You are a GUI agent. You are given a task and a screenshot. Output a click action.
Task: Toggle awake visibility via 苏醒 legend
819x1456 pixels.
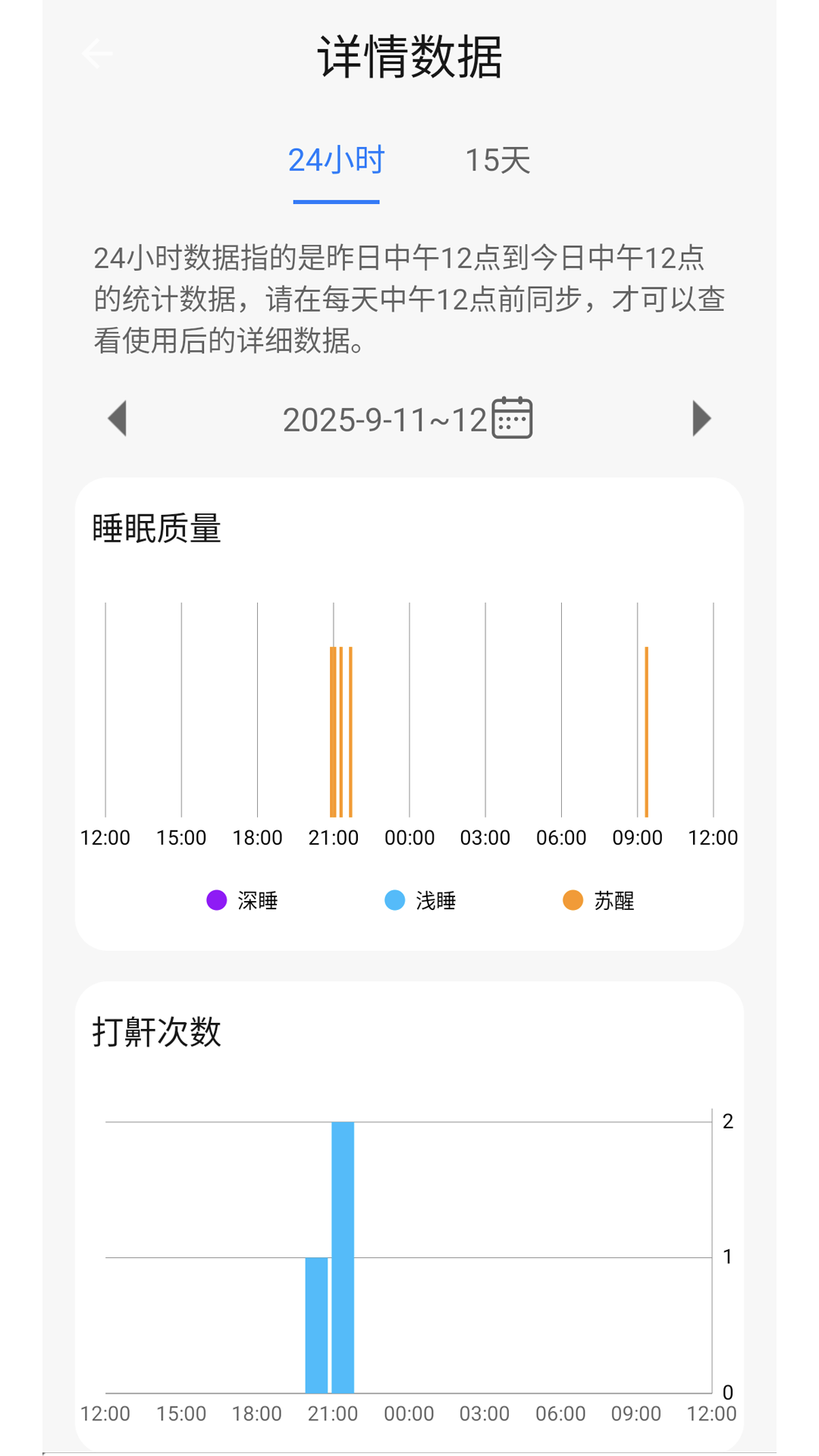[572, 900]
